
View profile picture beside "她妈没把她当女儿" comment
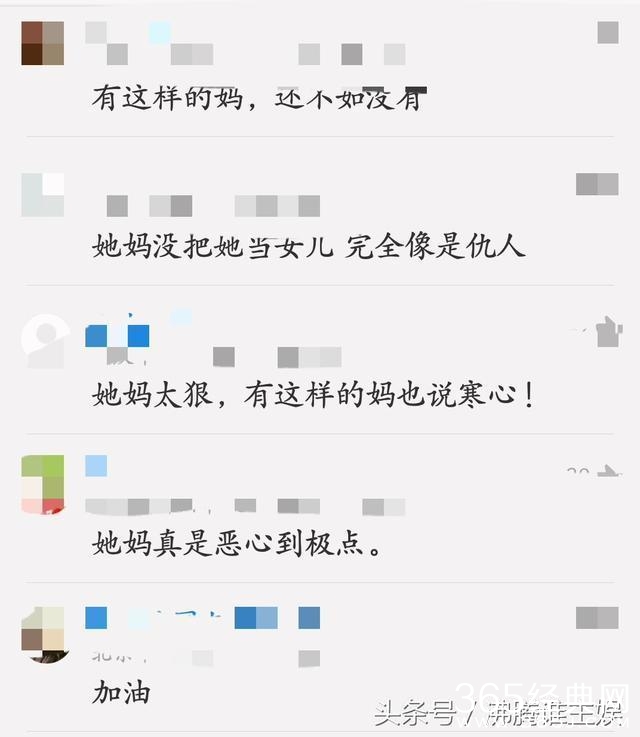coord(43,194)
